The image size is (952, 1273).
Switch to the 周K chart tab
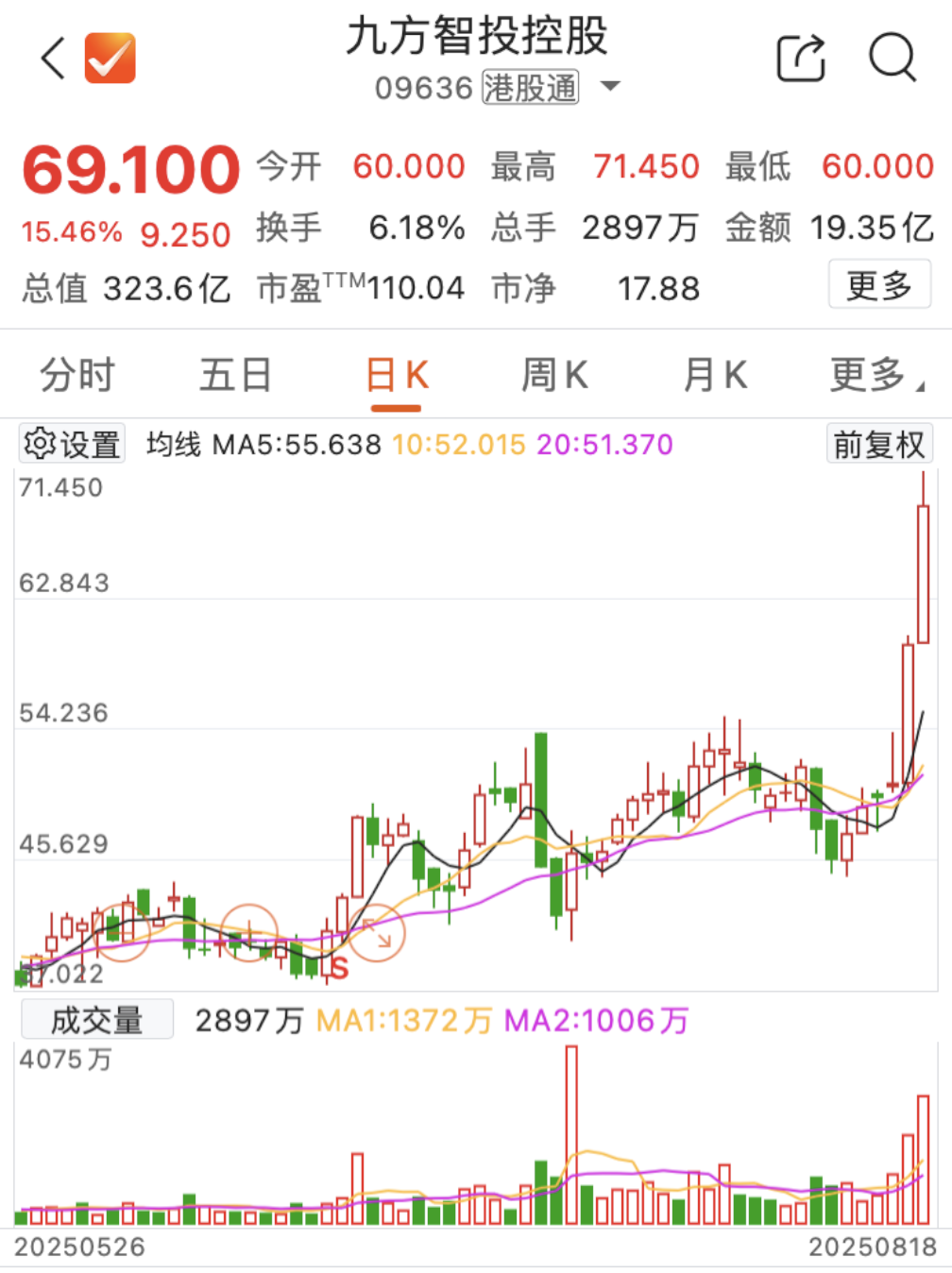(554, 375)
